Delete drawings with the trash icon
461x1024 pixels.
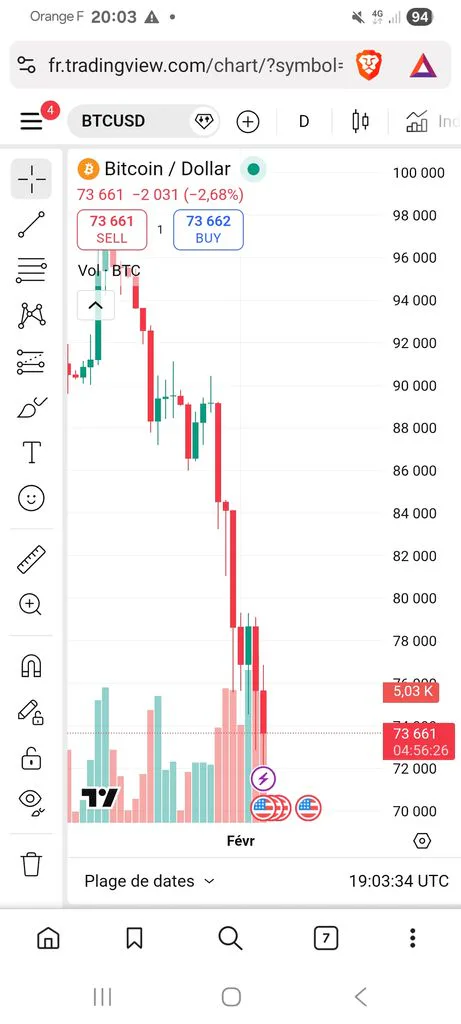(x=31, y=864)
